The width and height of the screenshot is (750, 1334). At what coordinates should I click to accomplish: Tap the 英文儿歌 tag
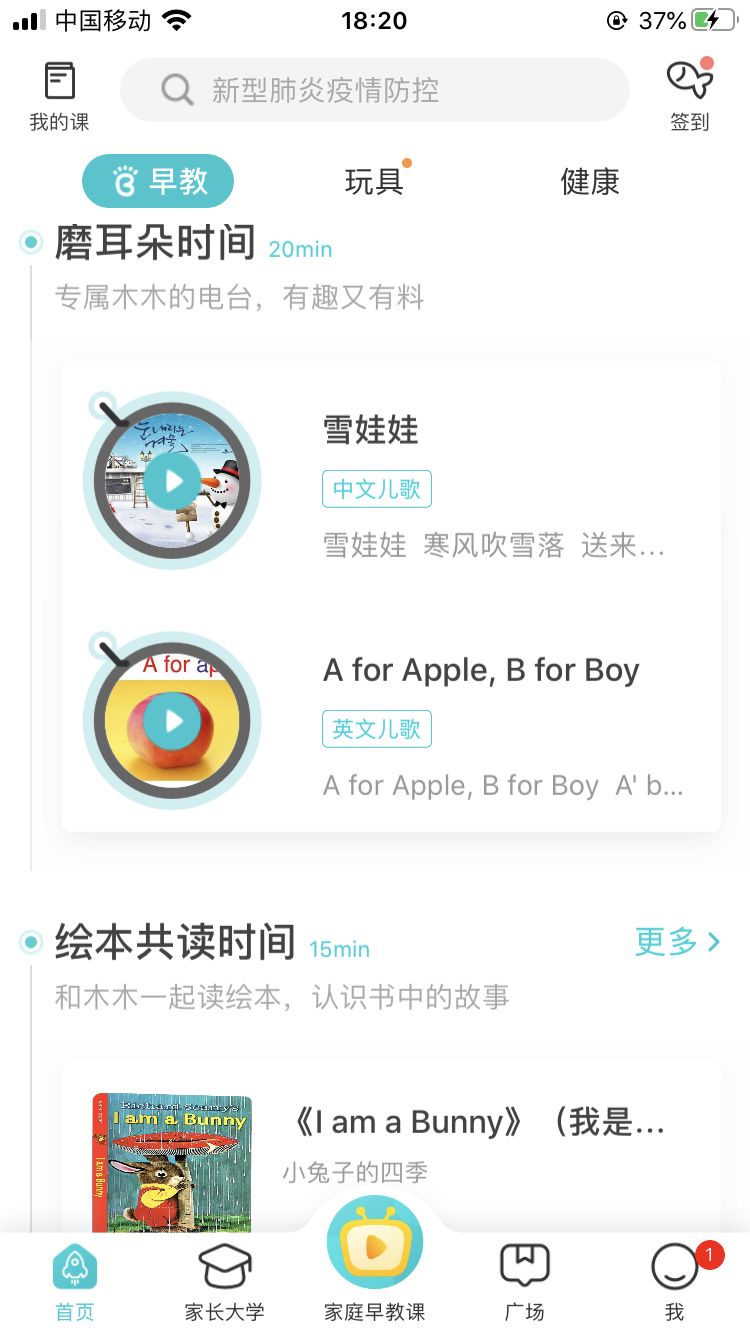(376, 729)
